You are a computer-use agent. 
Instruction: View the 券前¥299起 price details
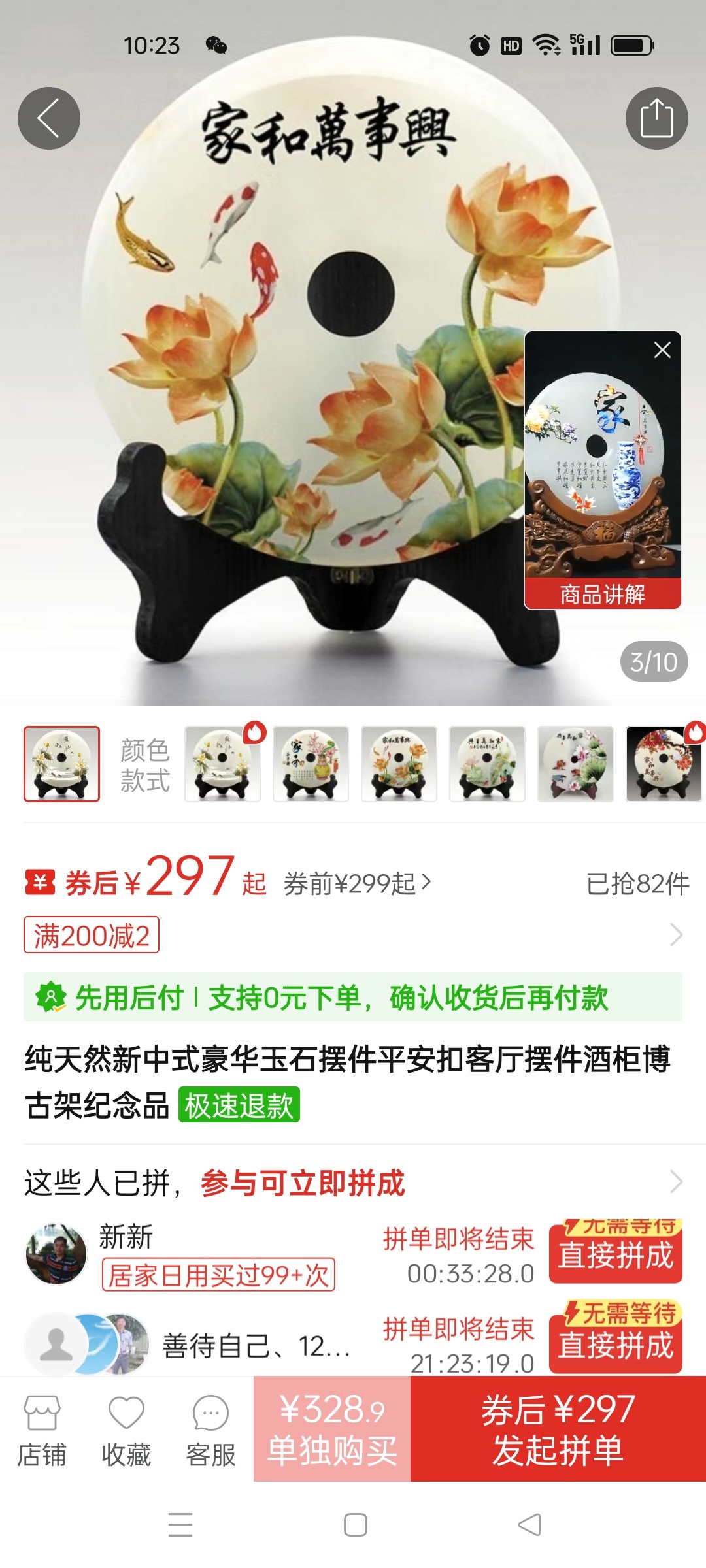pyautogui.click(x=357, y=884)
